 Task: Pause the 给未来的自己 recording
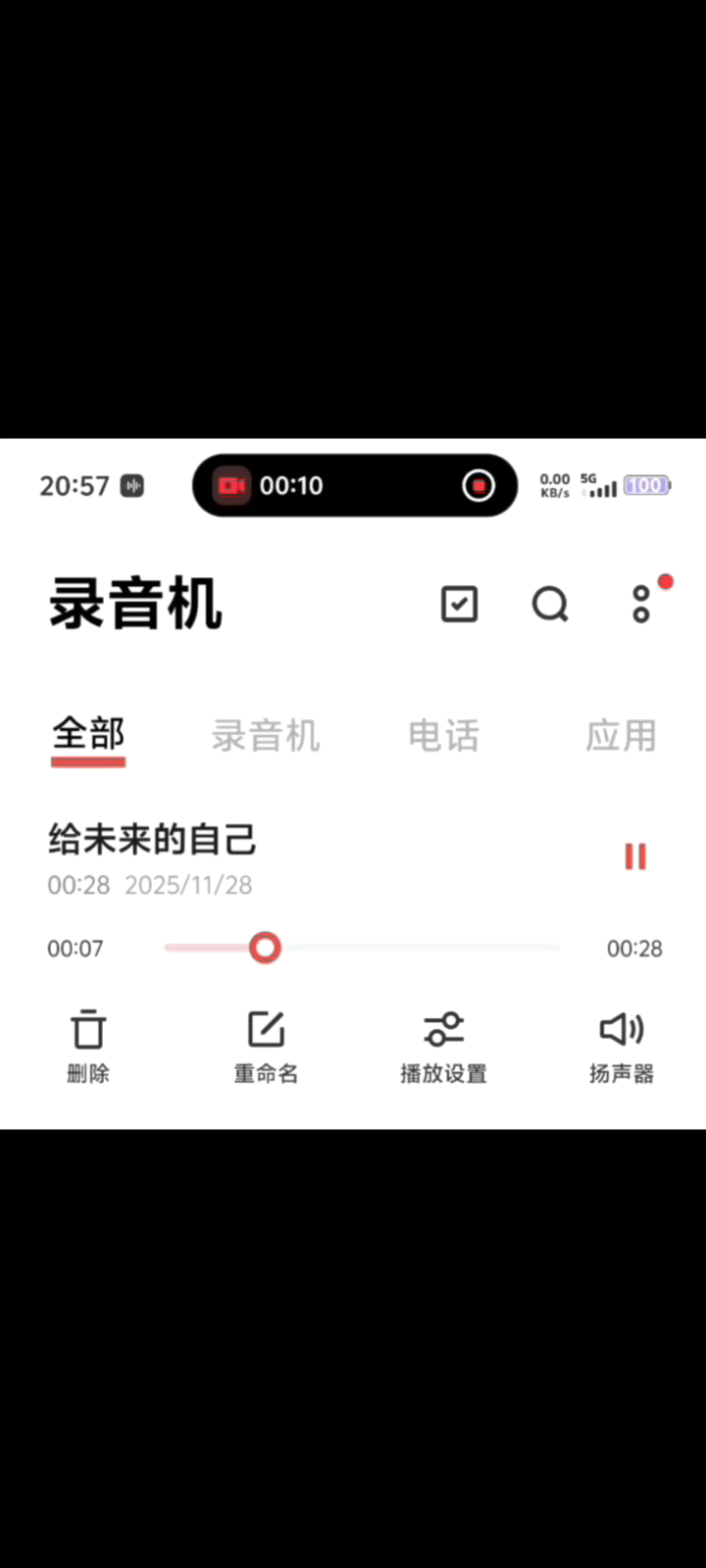tap(635, 857)
